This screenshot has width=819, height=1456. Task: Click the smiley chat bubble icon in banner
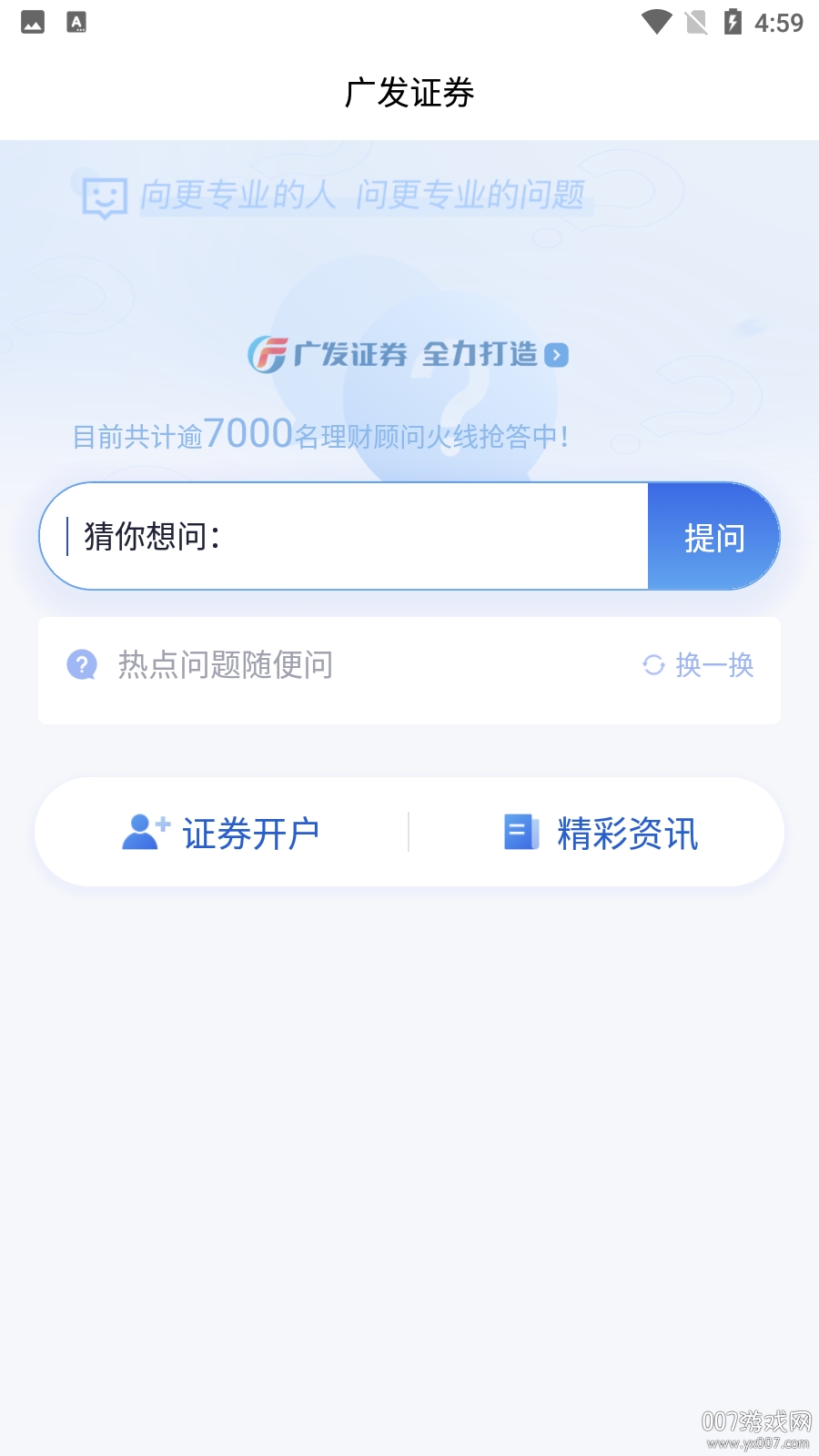[x=103, y=196]
